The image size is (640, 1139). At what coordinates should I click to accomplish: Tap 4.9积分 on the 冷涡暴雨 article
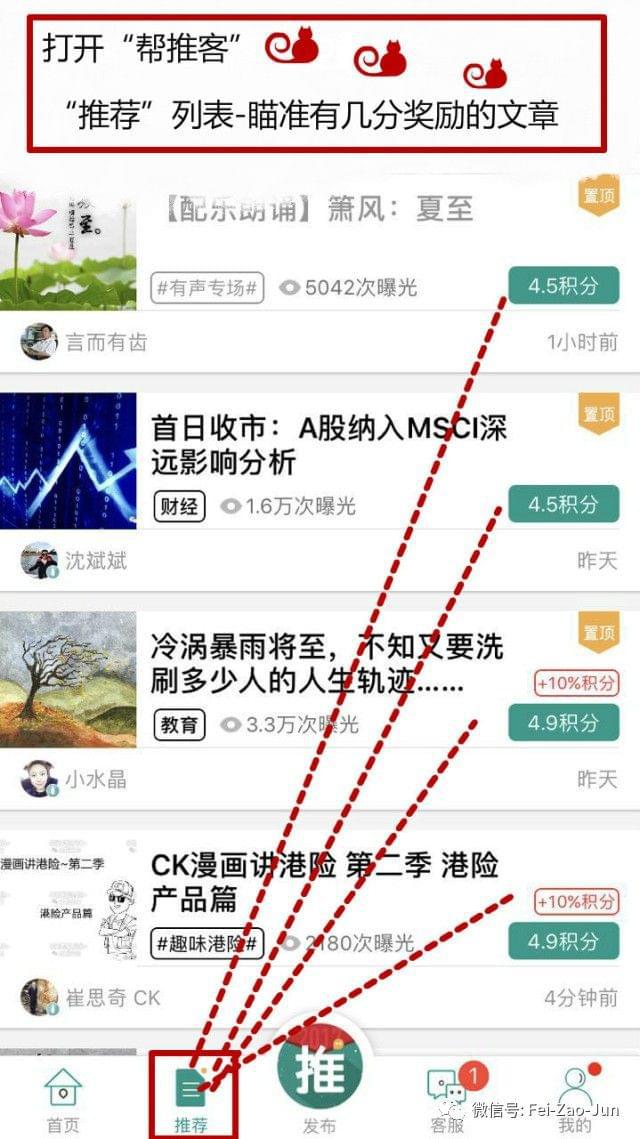(x=563, y=722)
